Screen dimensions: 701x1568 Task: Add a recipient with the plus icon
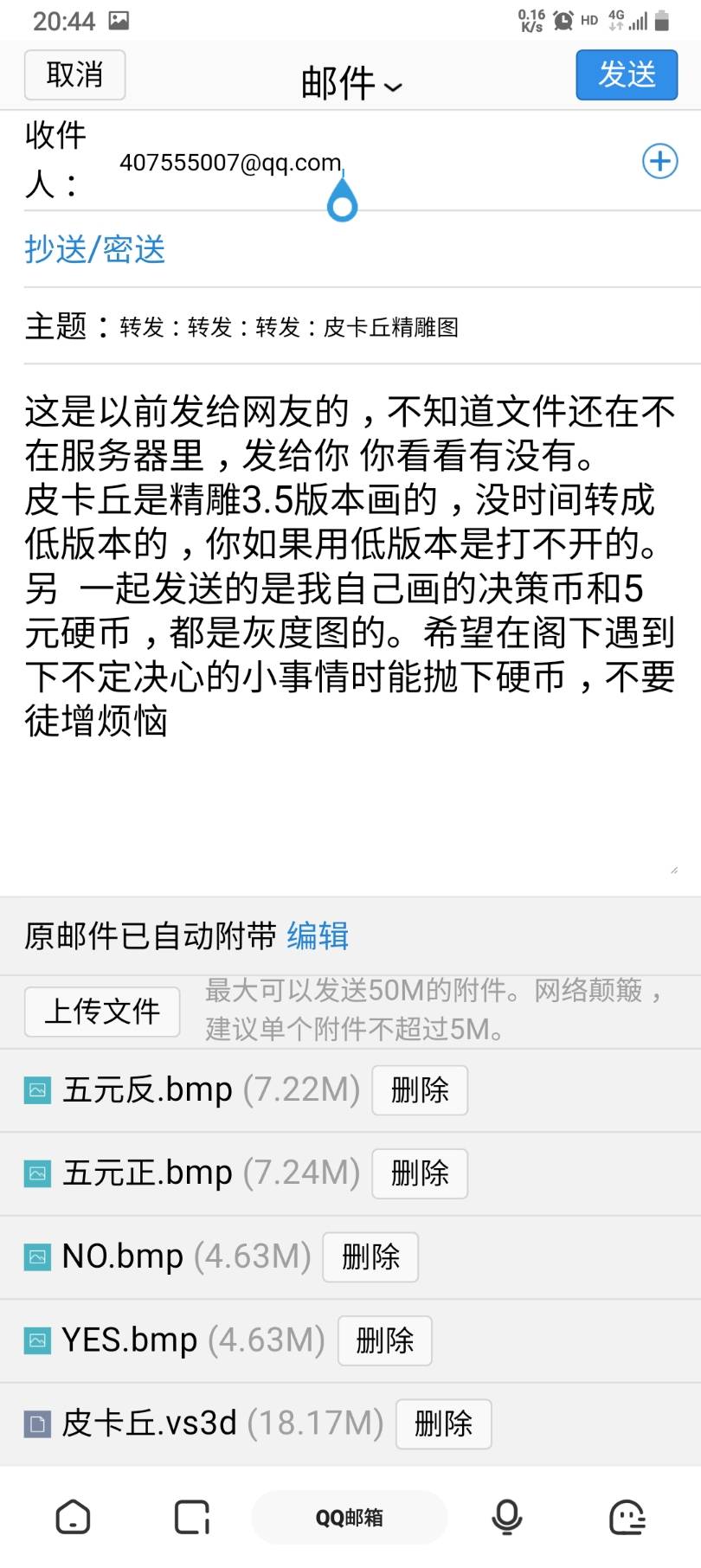[659, 161]
